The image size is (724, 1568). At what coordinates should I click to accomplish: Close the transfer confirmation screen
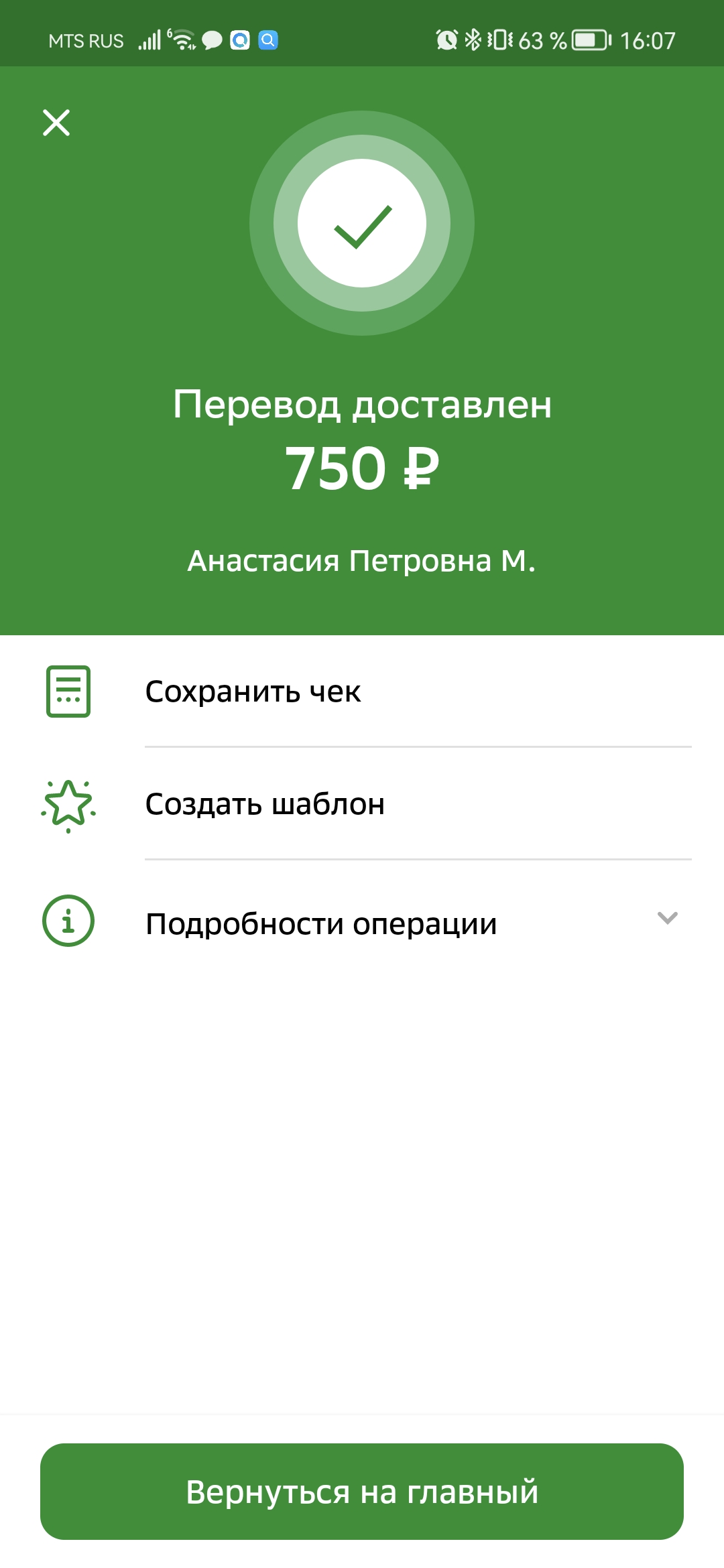pyautogui.click(x=56, y=123)
